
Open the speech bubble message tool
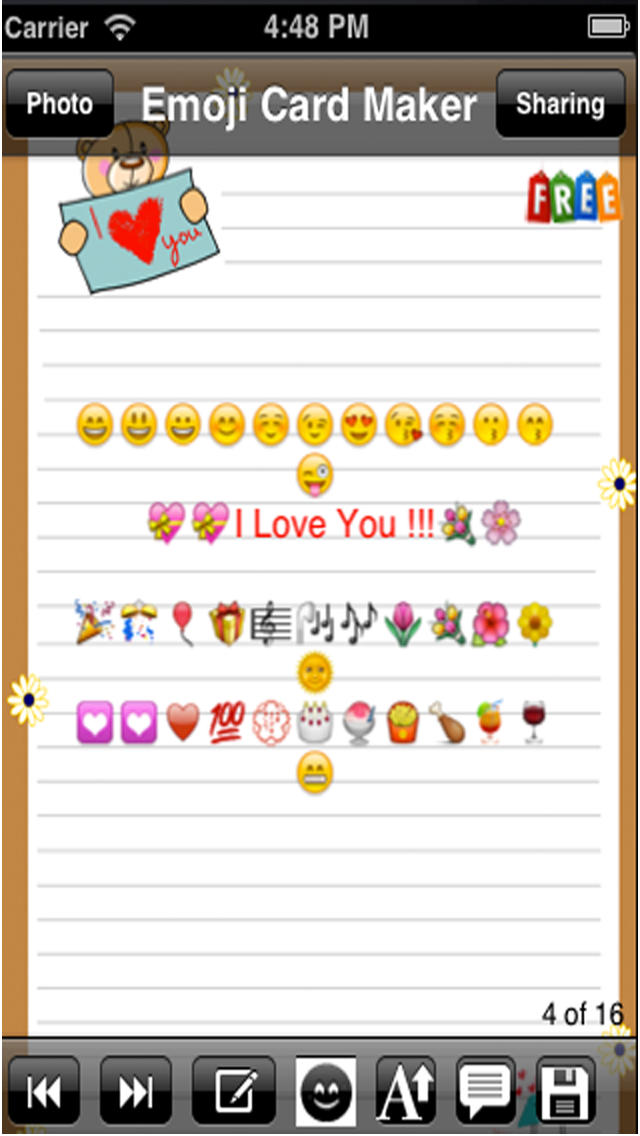pos(487,1092)
